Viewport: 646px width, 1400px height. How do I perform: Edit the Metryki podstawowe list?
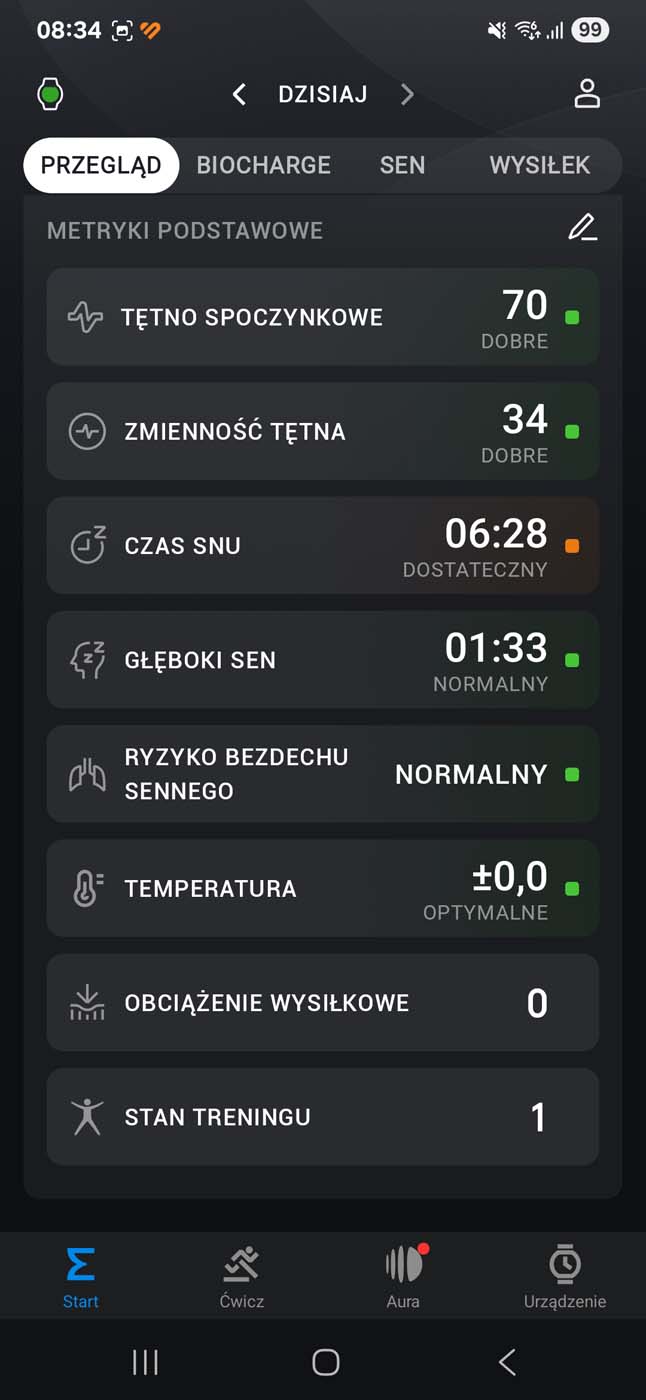click(582, 229)
